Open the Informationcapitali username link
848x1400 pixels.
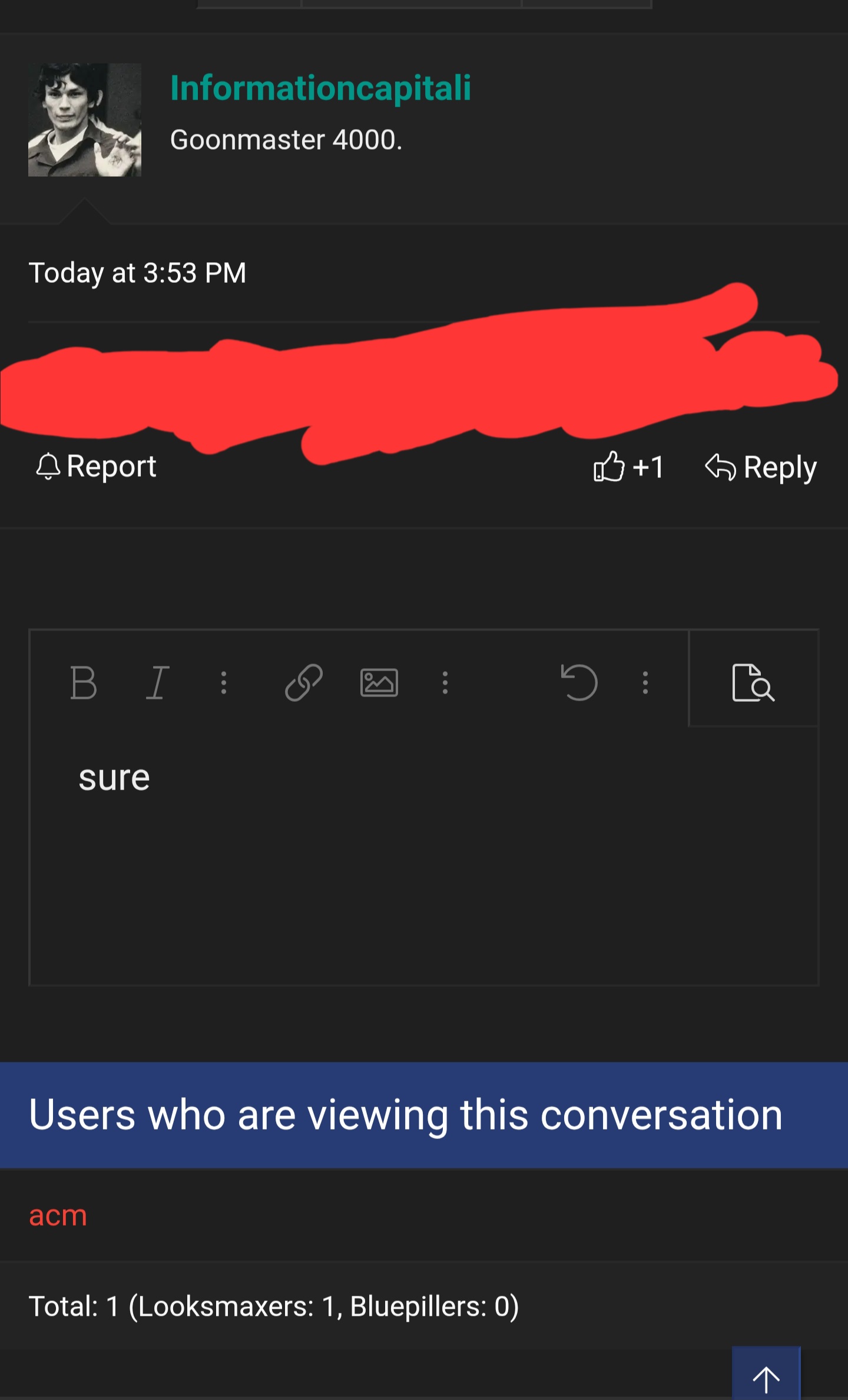[320, 88]
